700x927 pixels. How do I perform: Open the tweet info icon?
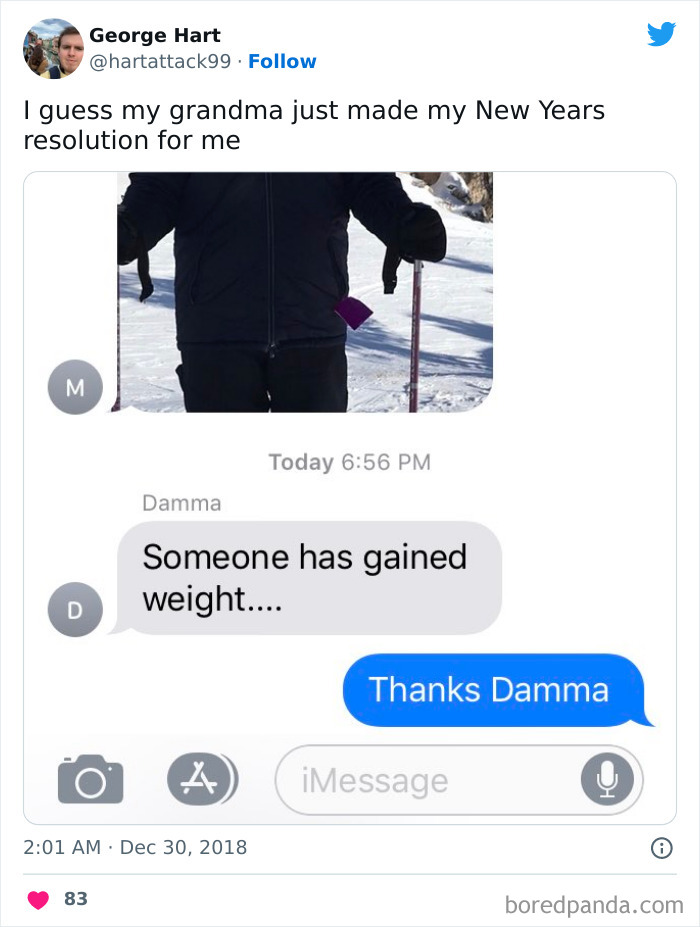pos(662,848)
